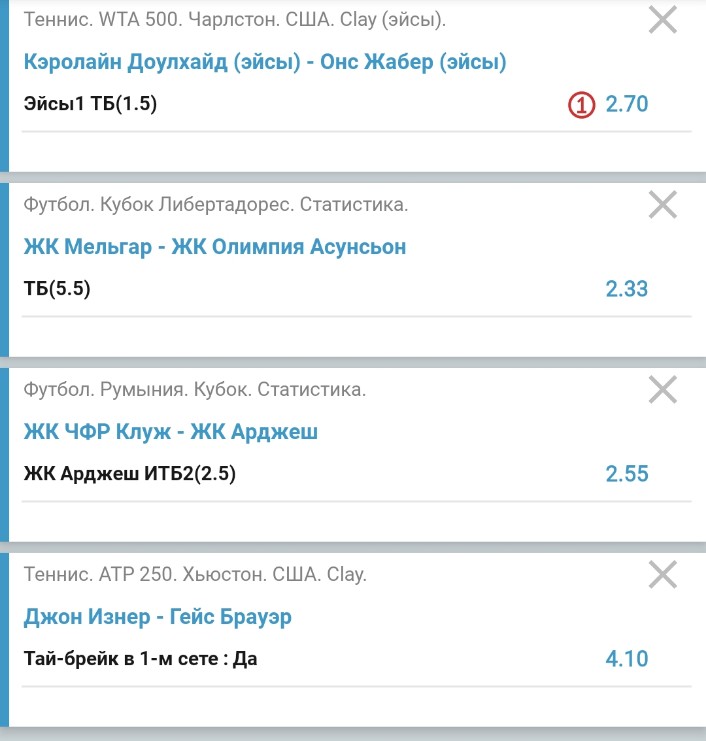
Task: View the ЖК ЧФР Клуж - ЖК Арджеш match
Action: click(x=171, y=432)
